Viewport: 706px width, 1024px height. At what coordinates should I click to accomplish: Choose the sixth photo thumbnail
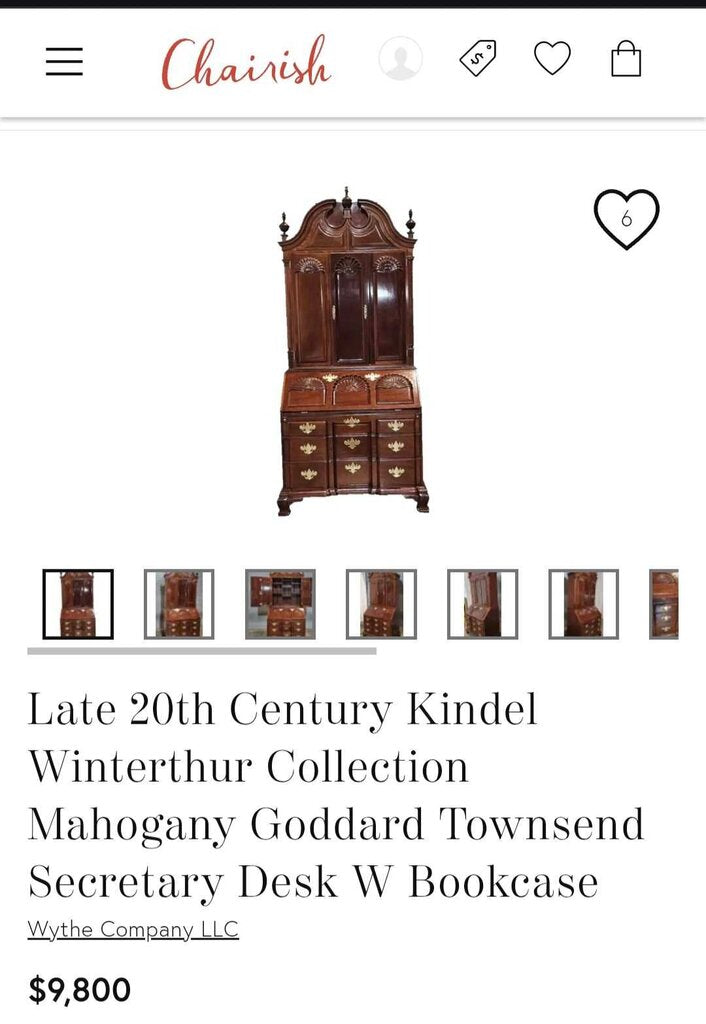coord(583,604)
